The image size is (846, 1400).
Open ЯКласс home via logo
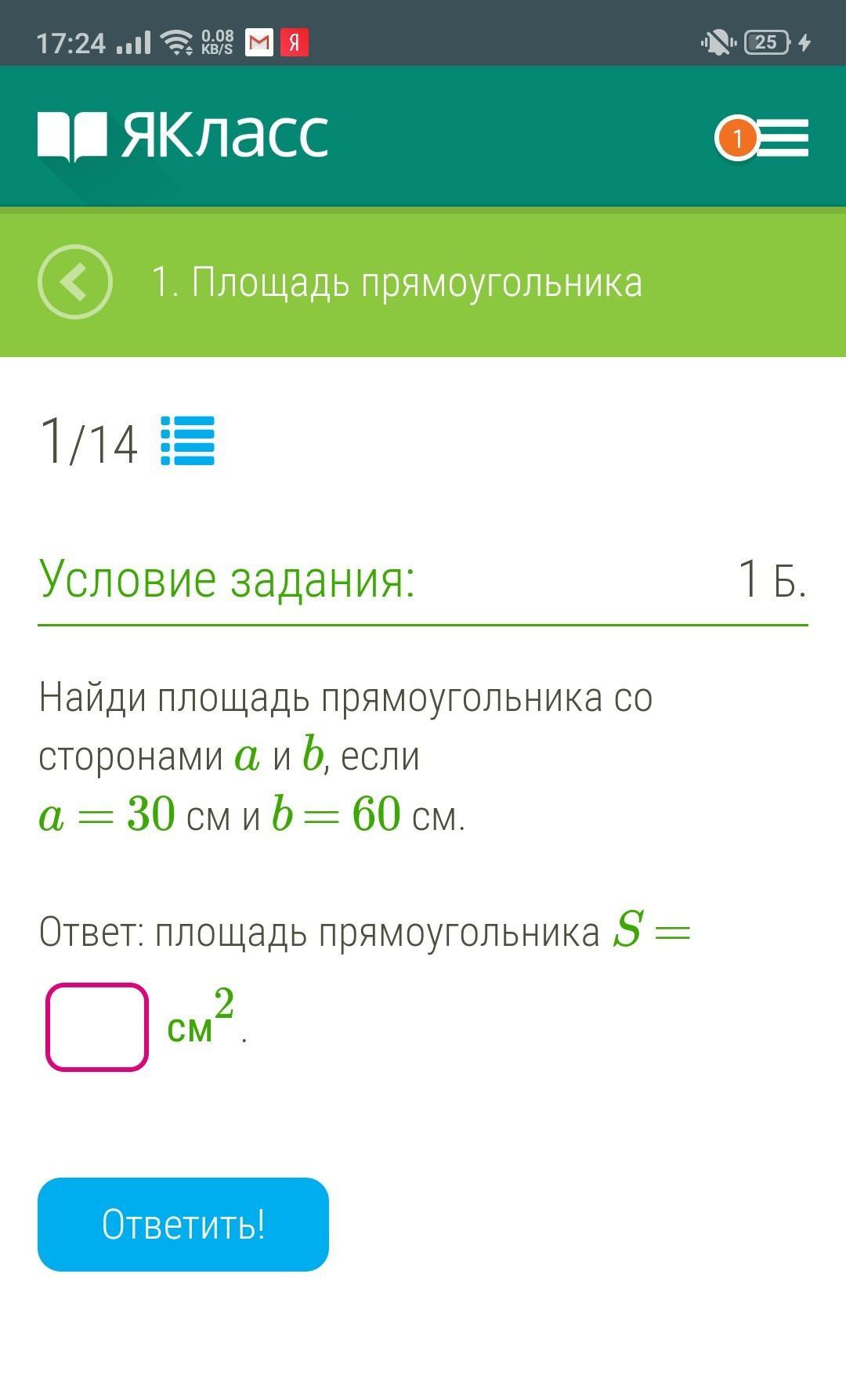coord(183,136)
